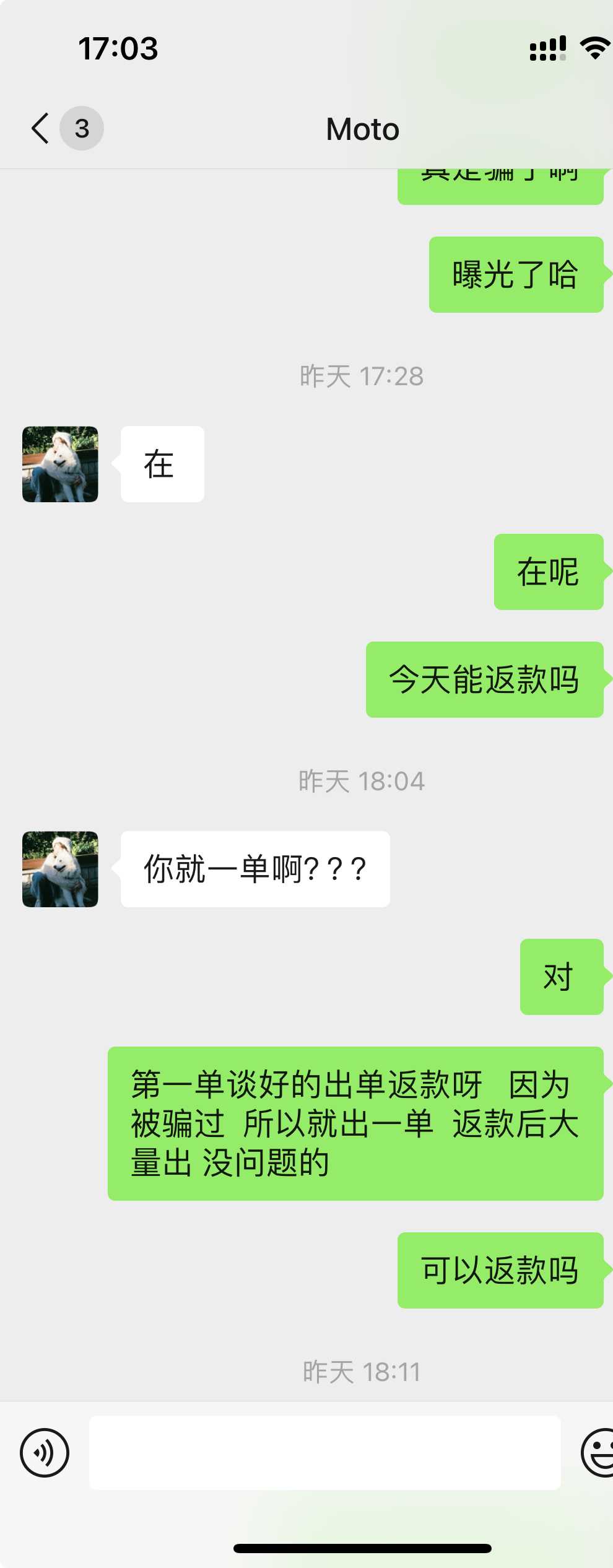Screen dimensions: 613x1568
Task: Select the unread count badge showing 3
Action: tap(81, 128)
